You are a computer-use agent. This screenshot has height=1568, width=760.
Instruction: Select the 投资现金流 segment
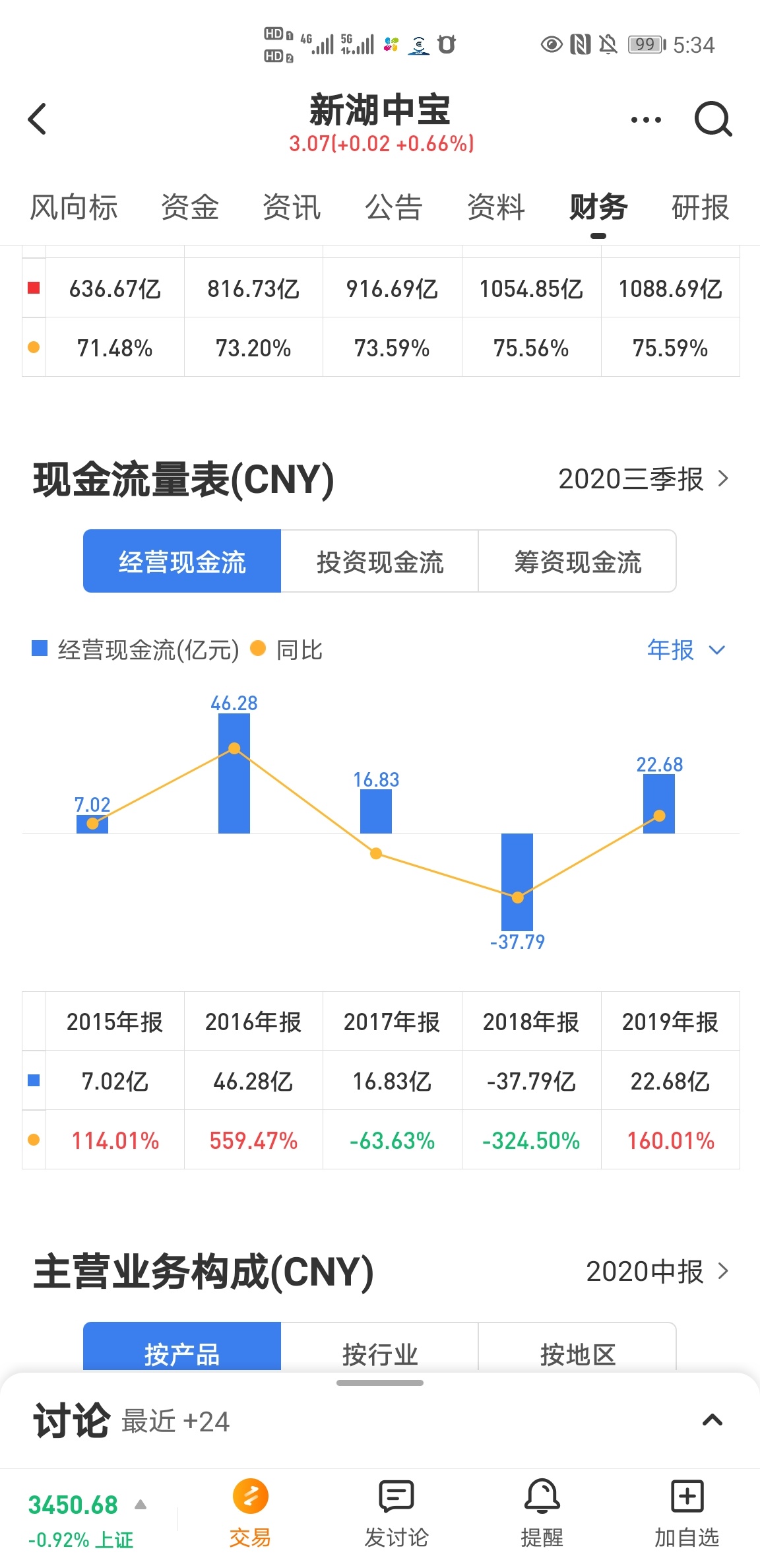(x=380, y=562)
